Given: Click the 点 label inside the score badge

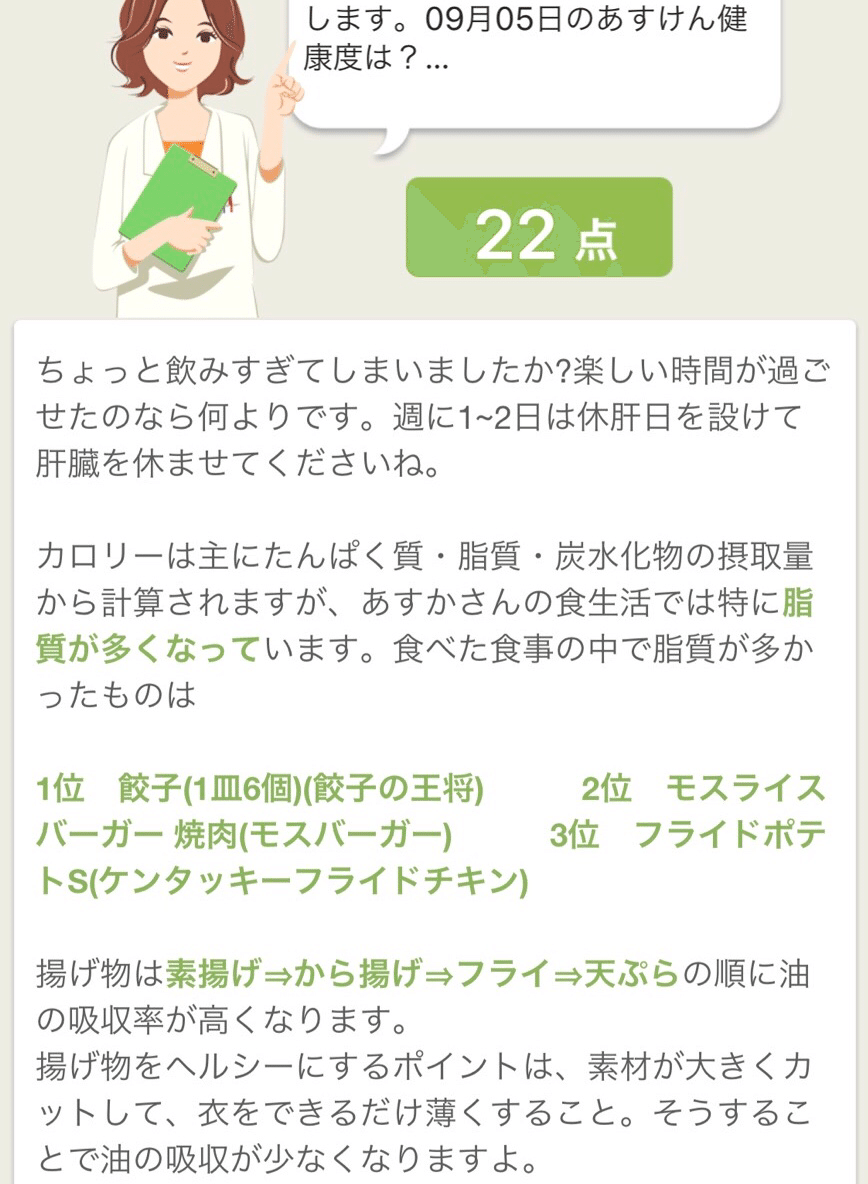Looking at the screenshot, I should click(x=592, y=235).
